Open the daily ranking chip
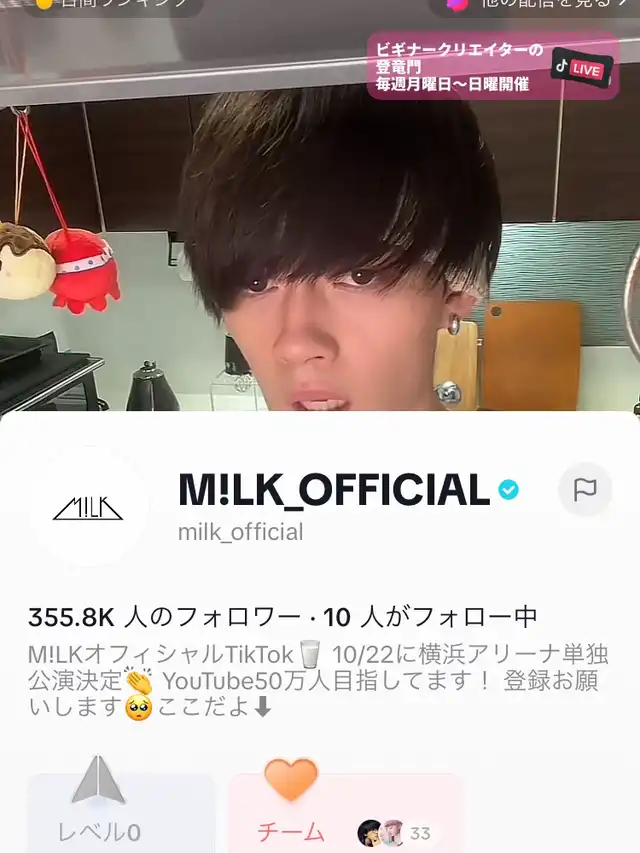Screen dimensions: 640x853 coord(115,5)
